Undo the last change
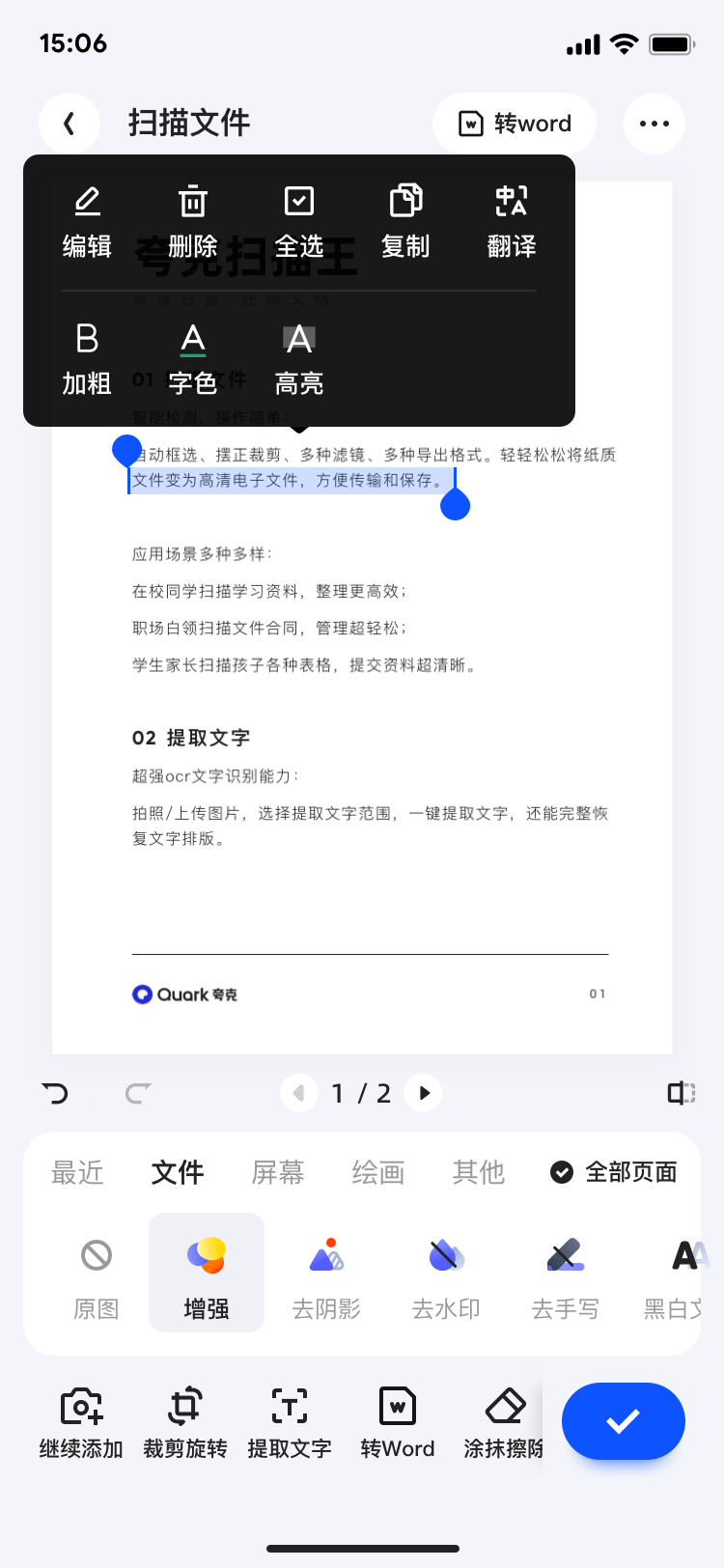 click(x=56, y=1093)
